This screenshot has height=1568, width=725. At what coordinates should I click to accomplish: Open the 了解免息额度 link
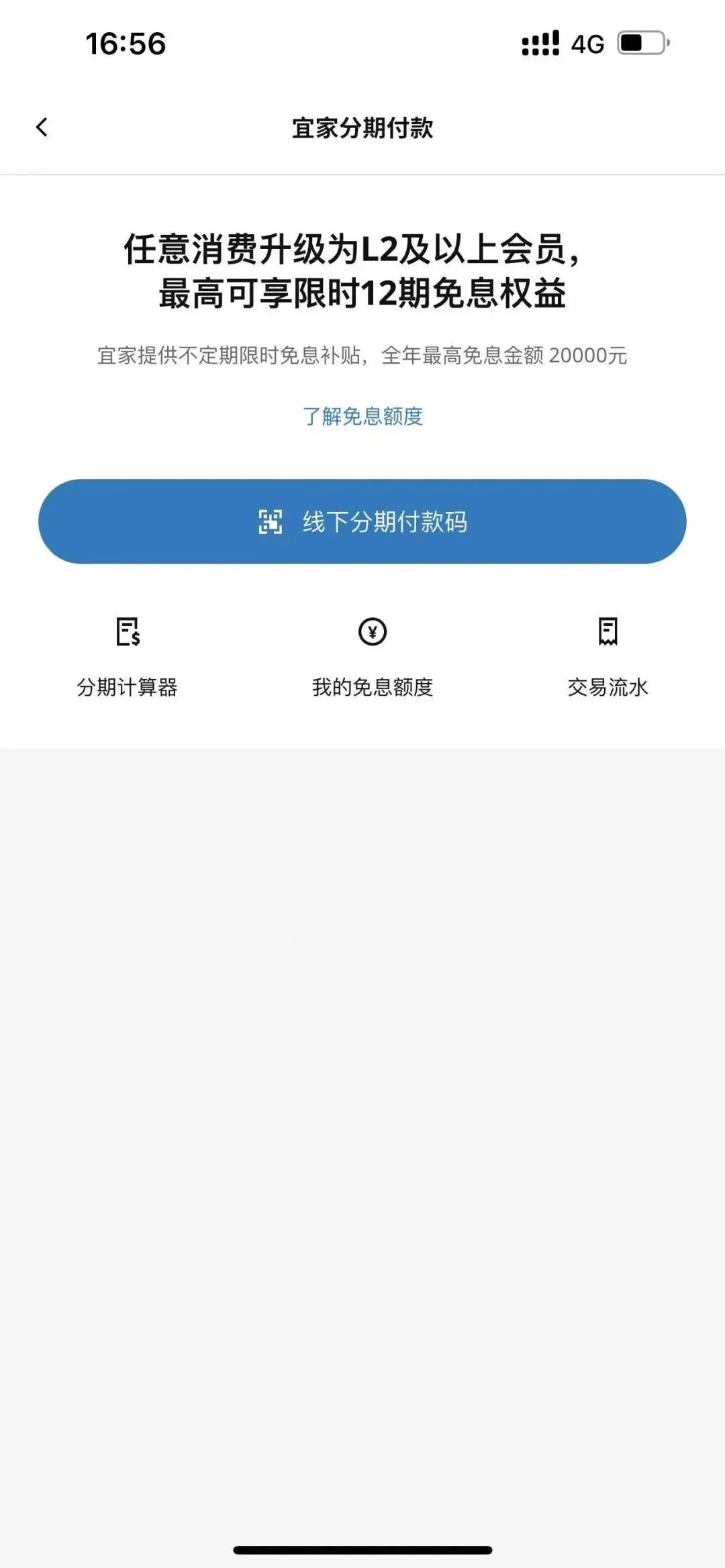362,417
